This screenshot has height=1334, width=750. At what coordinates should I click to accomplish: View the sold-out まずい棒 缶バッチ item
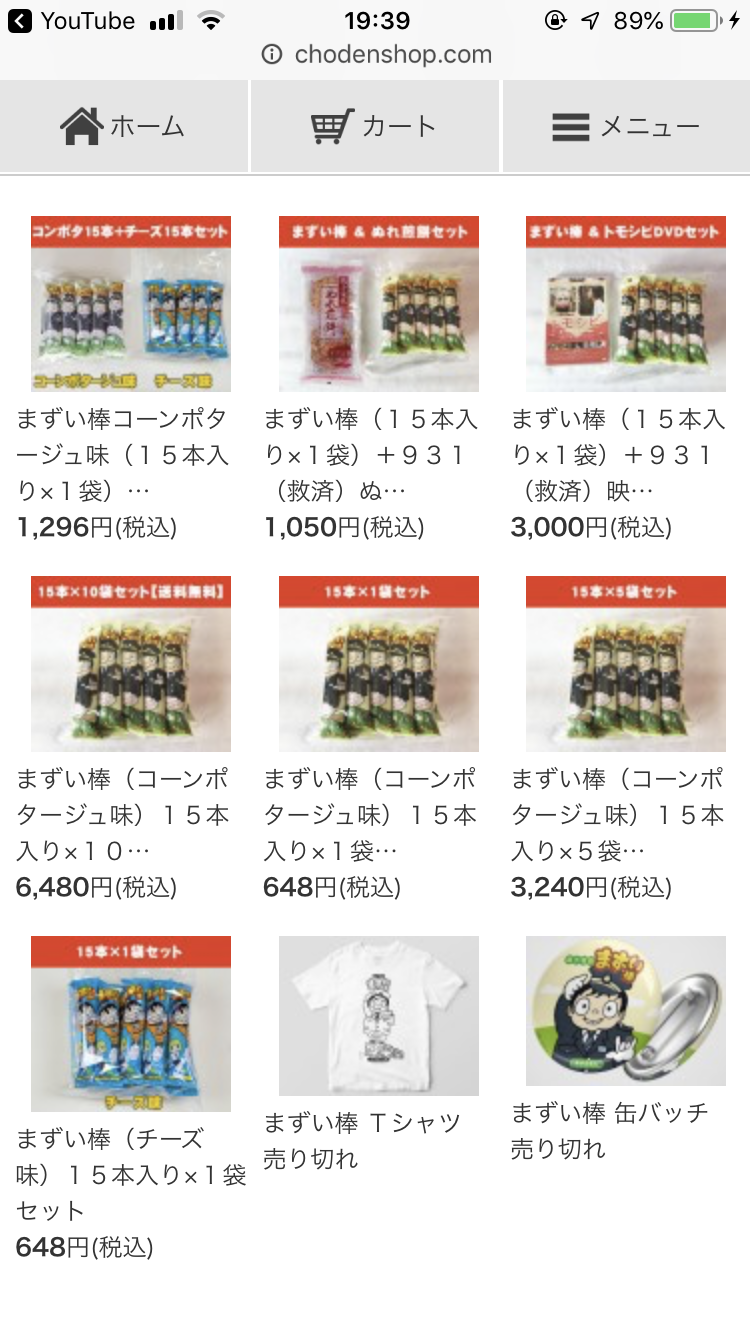[626, 1011]
